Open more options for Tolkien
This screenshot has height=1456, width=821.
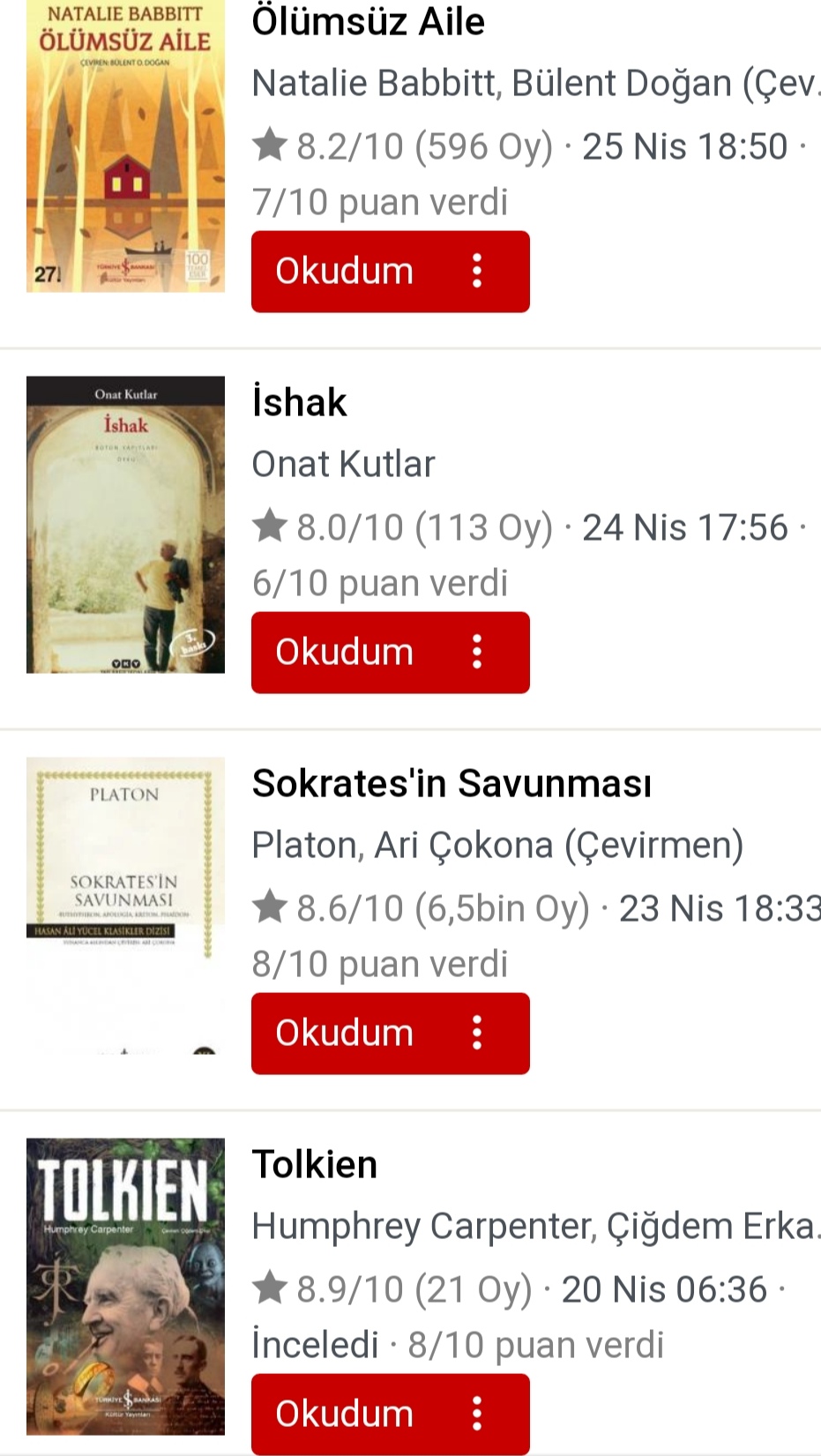[x=477, y=1415]
